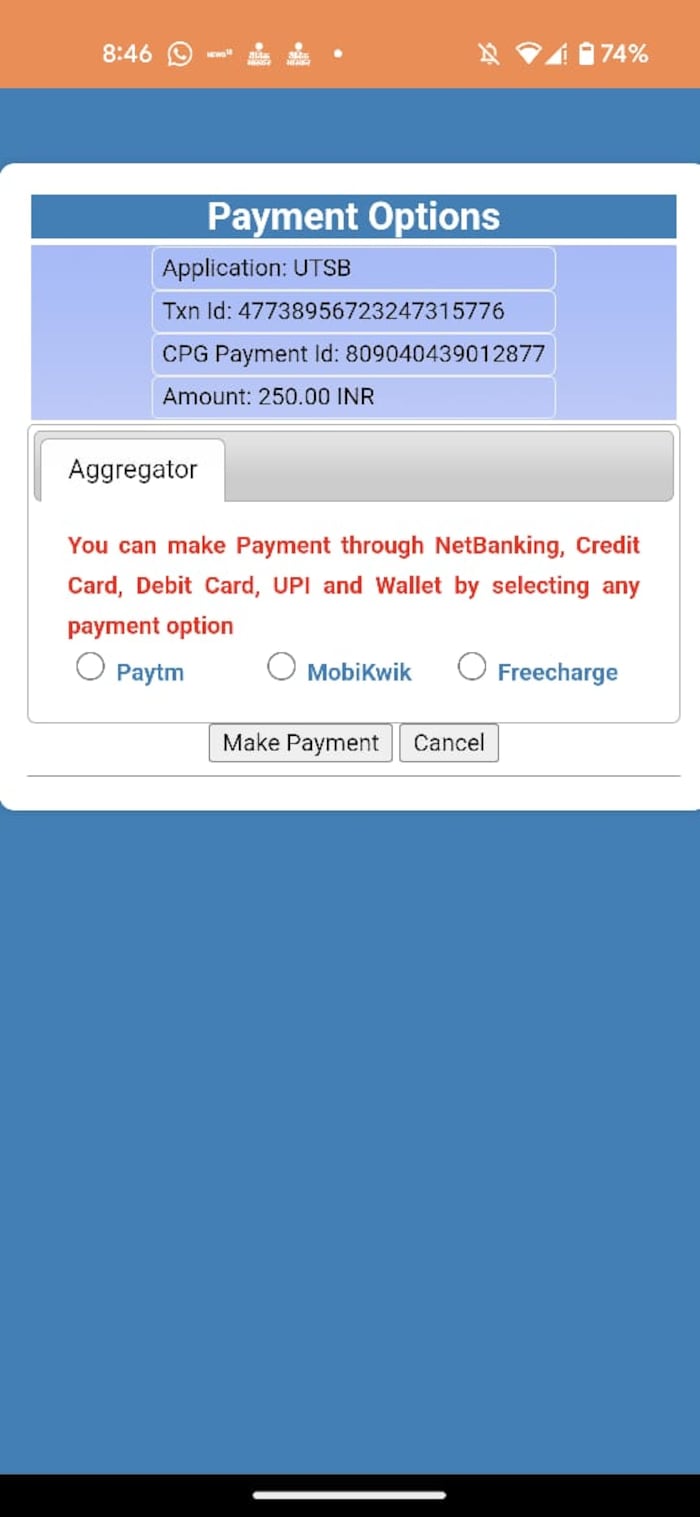Screen dimensions: 700x1517
Task: Choose MobiKwik as payment method
Action: coord(282,667)
